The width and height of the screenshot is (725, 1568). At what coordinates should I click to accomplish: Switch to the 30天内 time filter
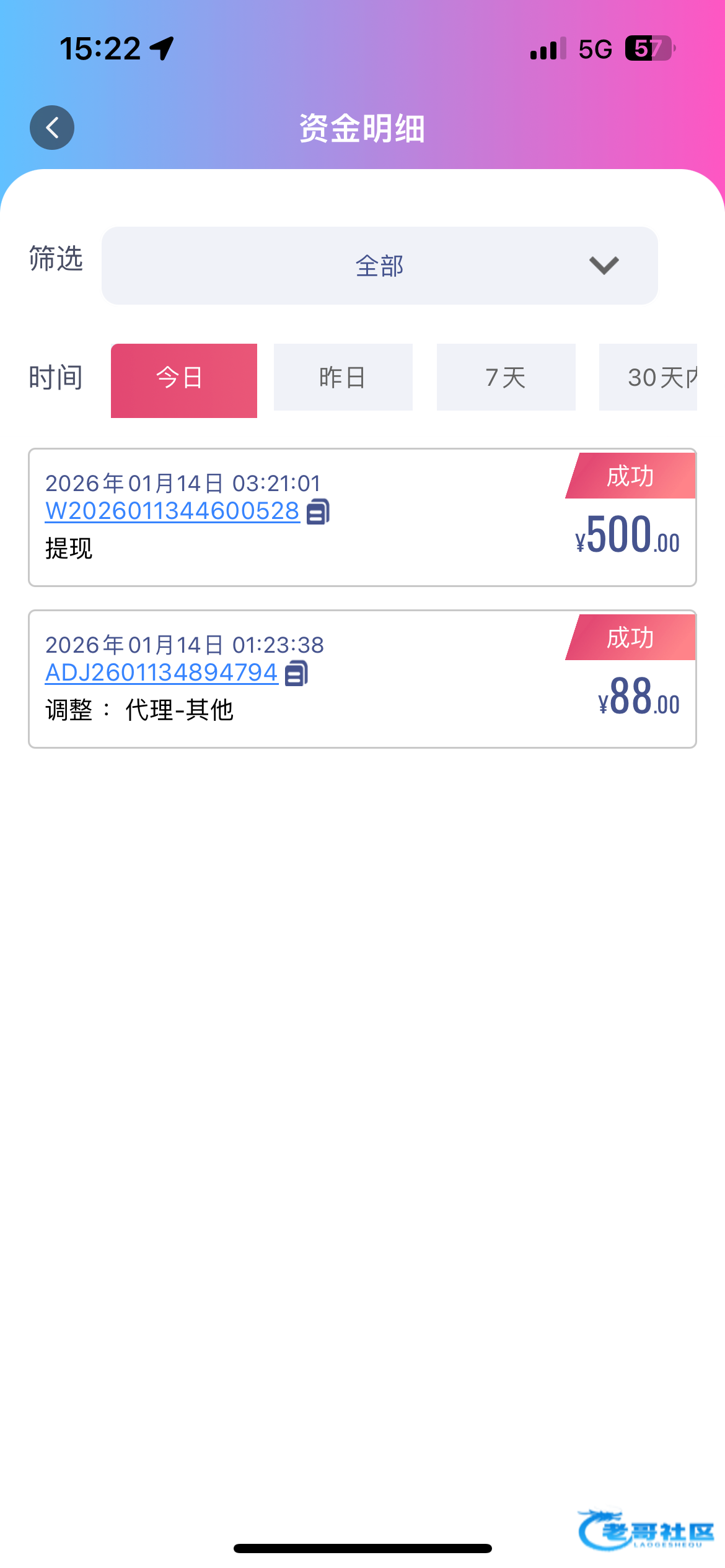tap(648, 377)
